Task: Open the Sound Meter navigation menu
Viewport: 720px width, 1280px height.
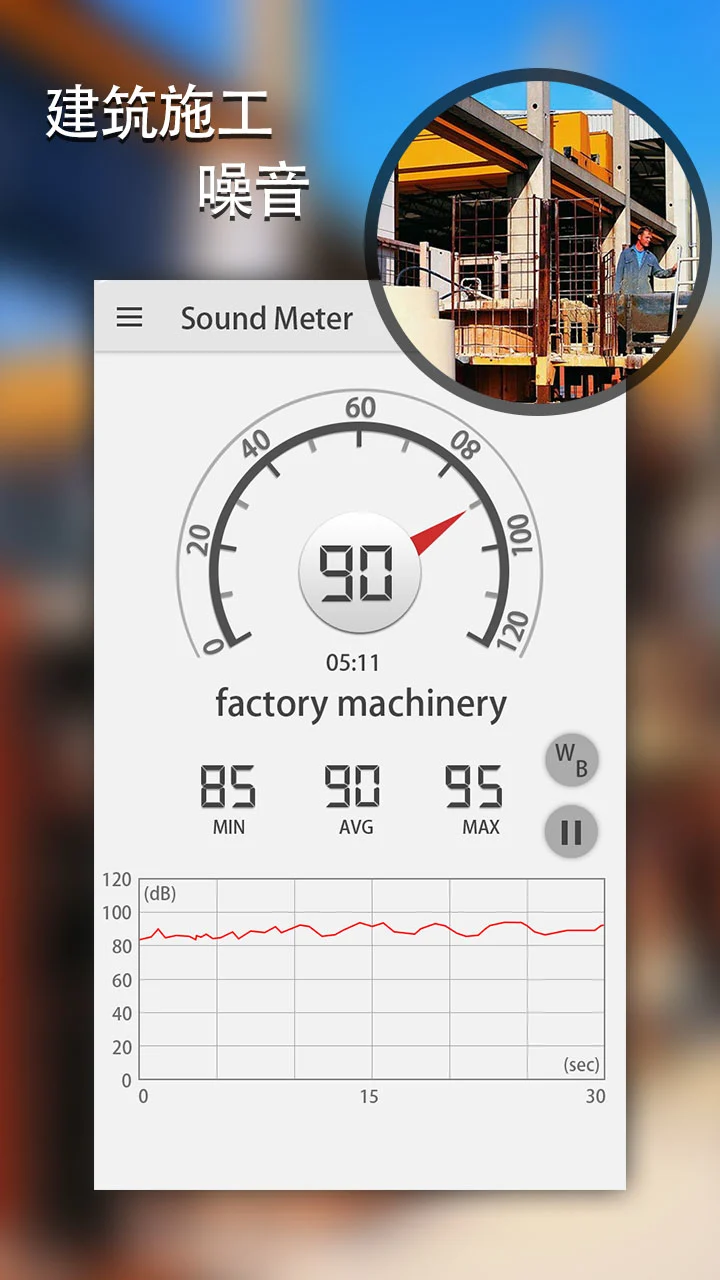Action: [129, 317]
